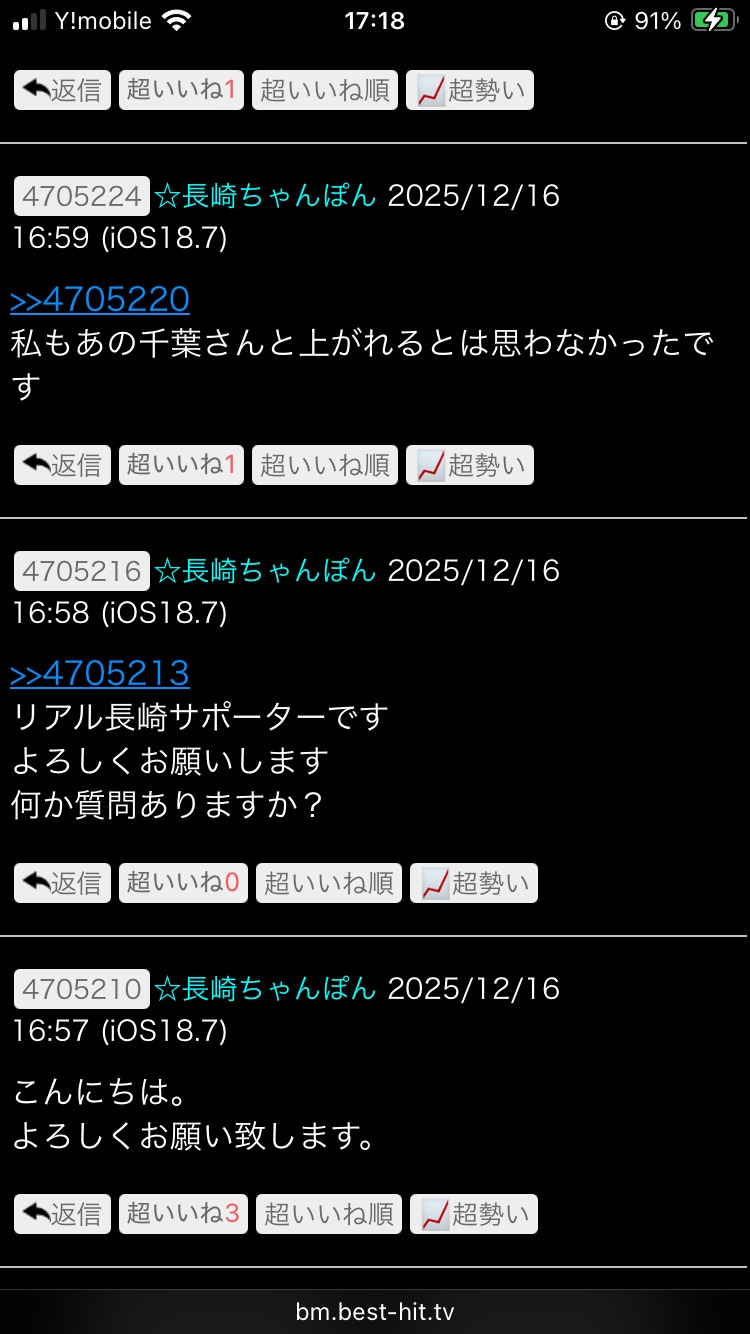Tap the post number 4705210 button

[x=82, y=989]
